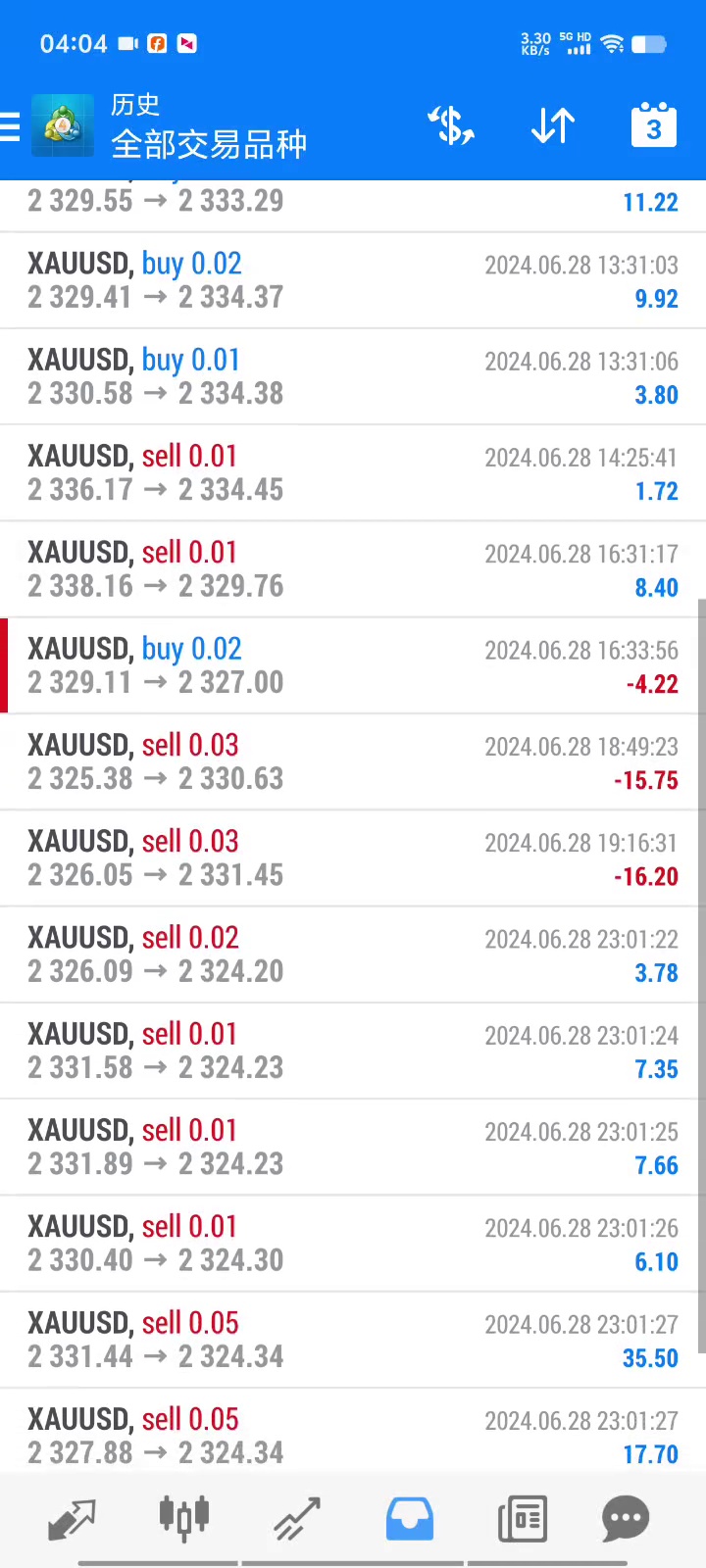Switch to the Chat messages tab
The image size is (706, 1568).
(626, 1519)
